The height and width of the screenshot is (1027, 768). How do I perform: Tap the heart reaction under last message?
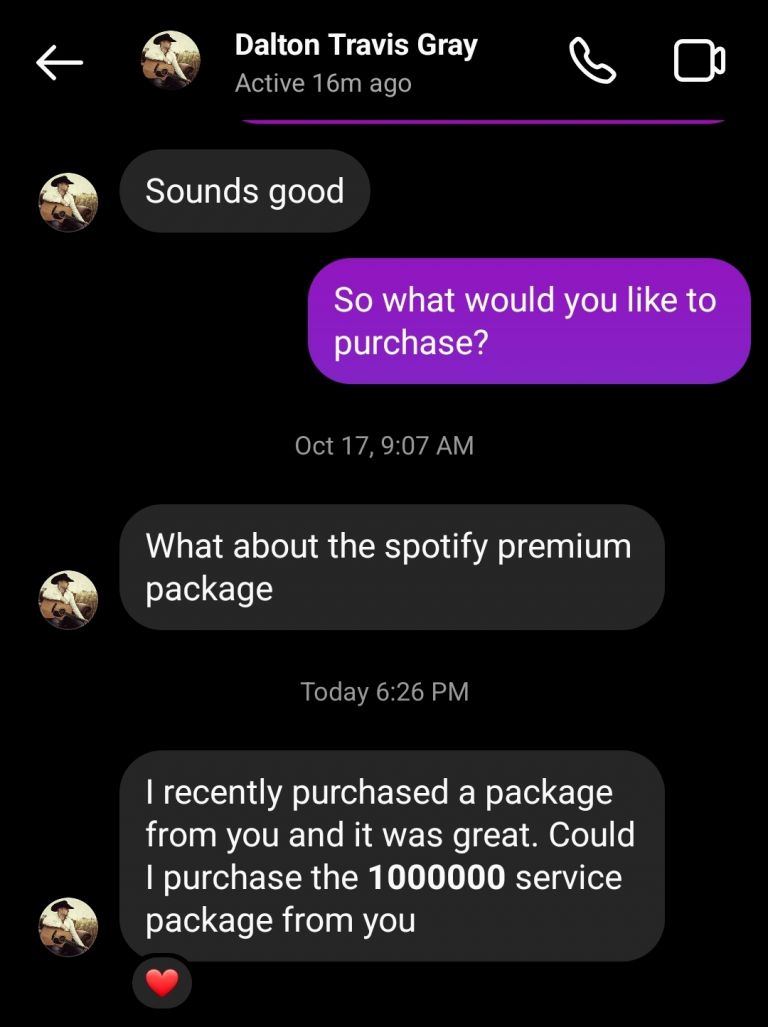click(x=162, y=983)
